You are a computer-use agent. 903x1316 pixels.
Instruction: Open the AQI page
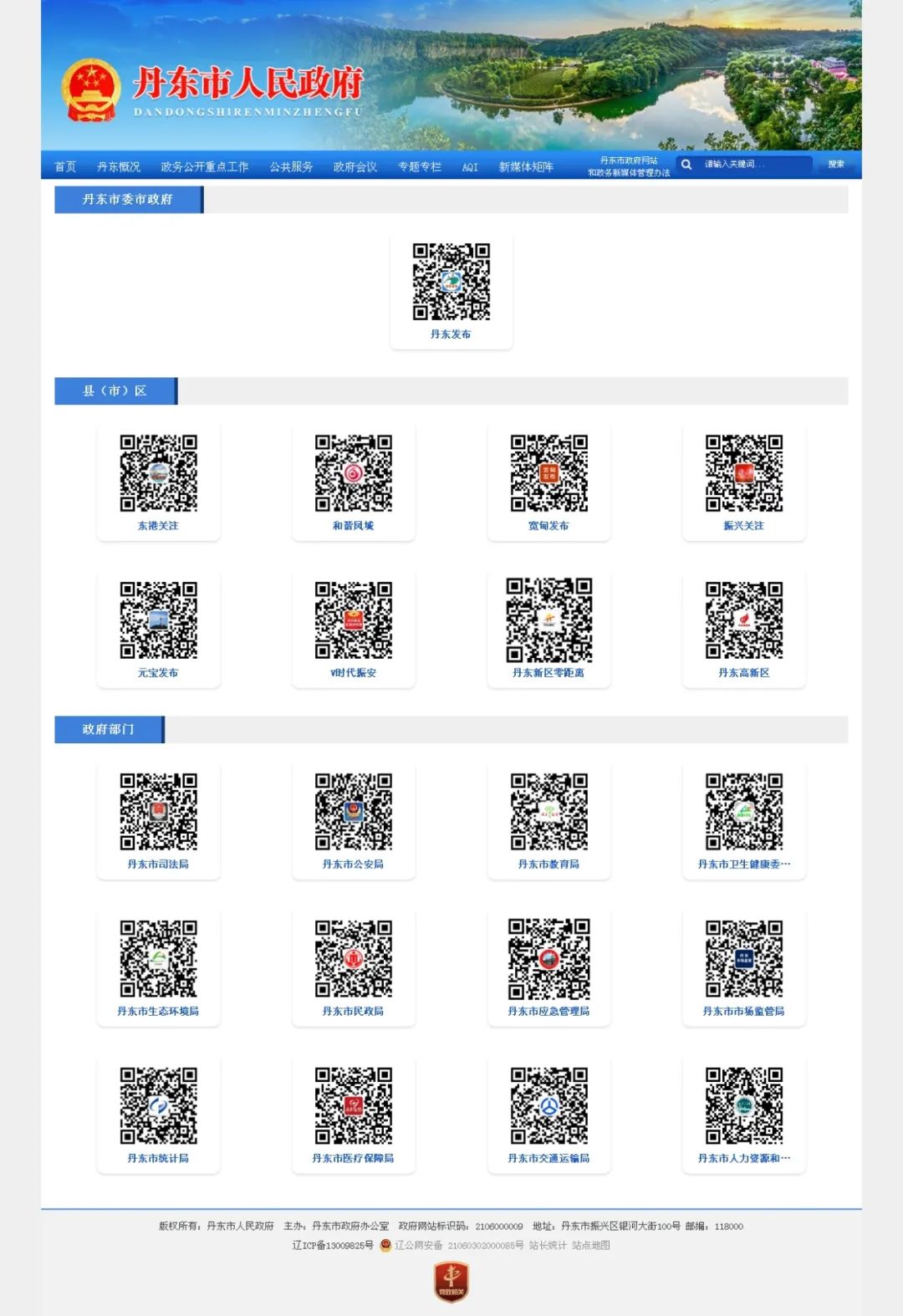pyautogui.click(x=470, y=167)
